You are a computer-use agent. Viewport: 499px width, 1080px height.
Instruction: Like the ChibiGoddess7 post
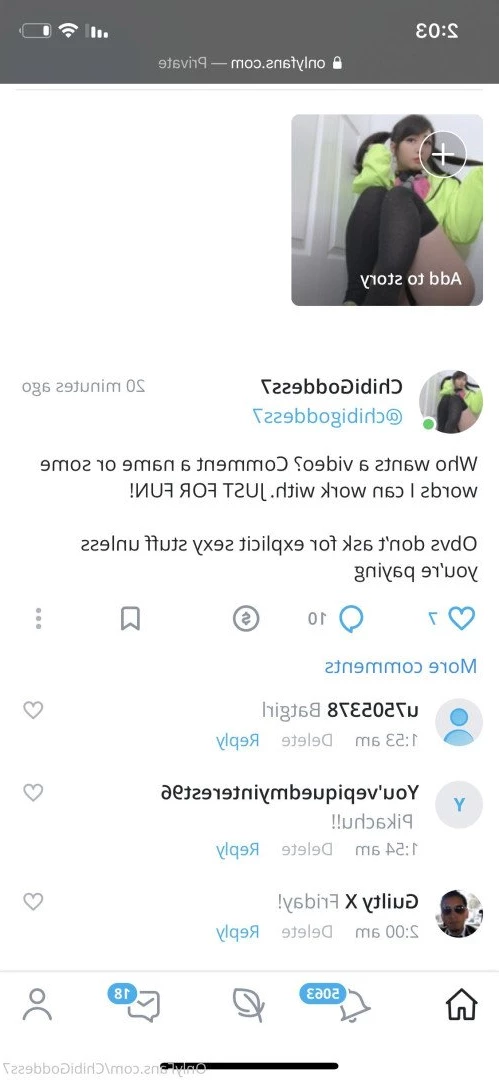[461, 618]
